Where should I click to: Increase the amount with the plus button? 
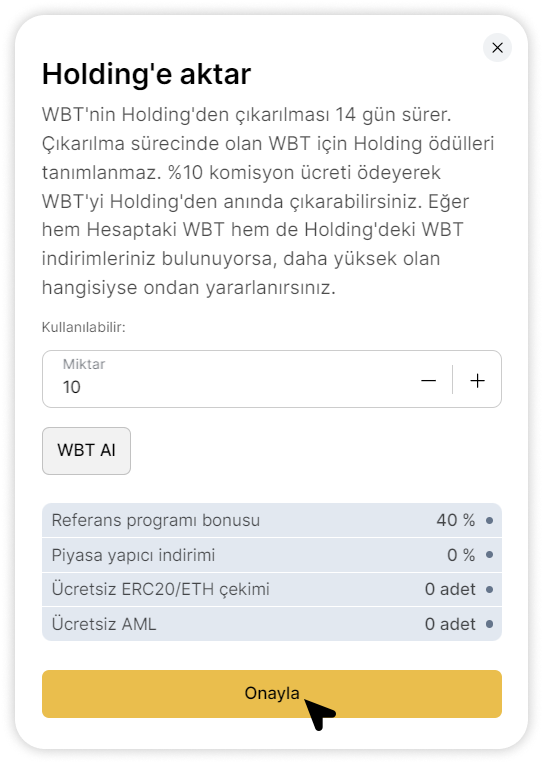pos(478,381)
